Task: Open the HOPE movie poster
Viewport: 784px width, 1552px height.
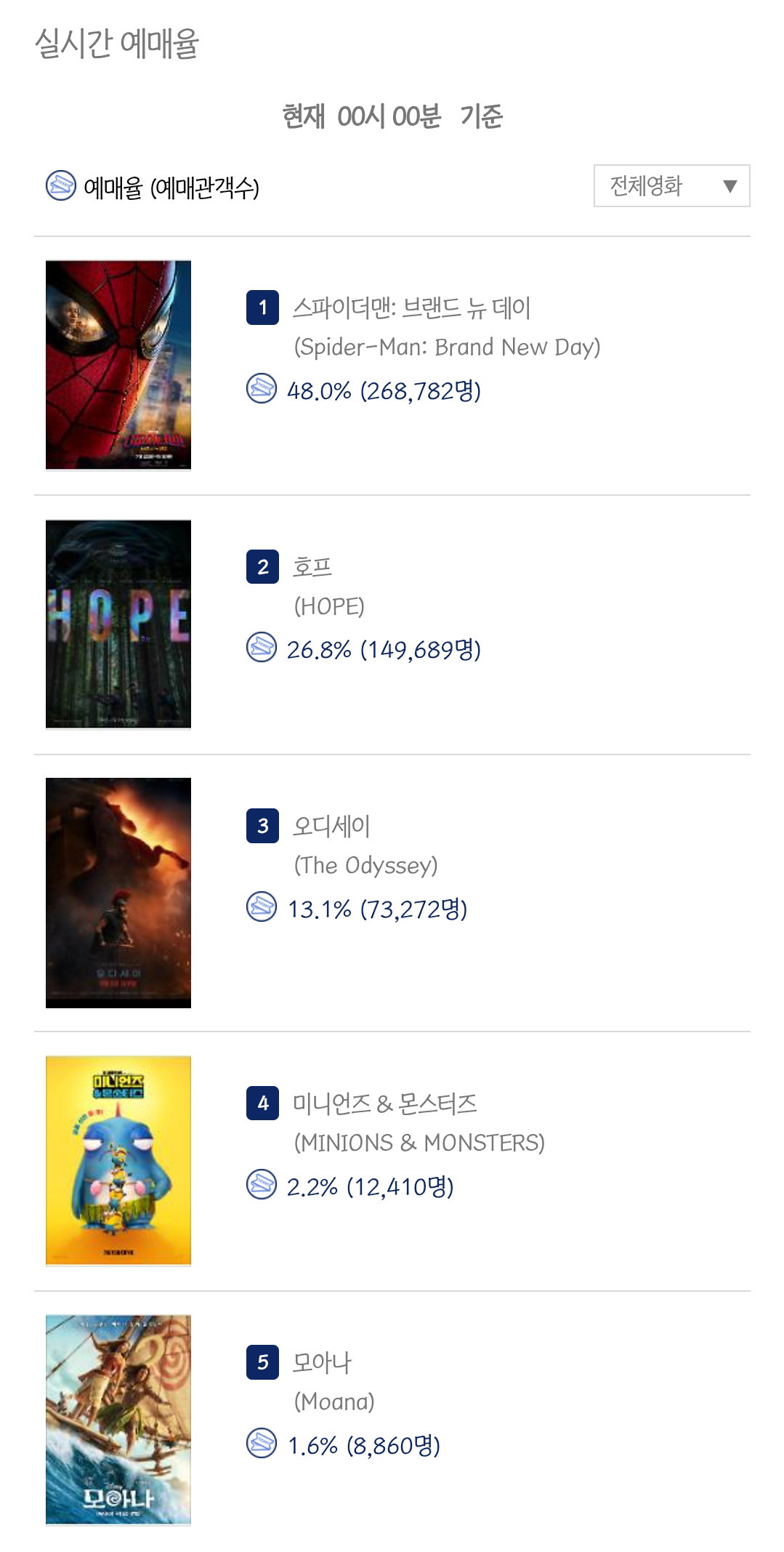Action: [118, 624]
